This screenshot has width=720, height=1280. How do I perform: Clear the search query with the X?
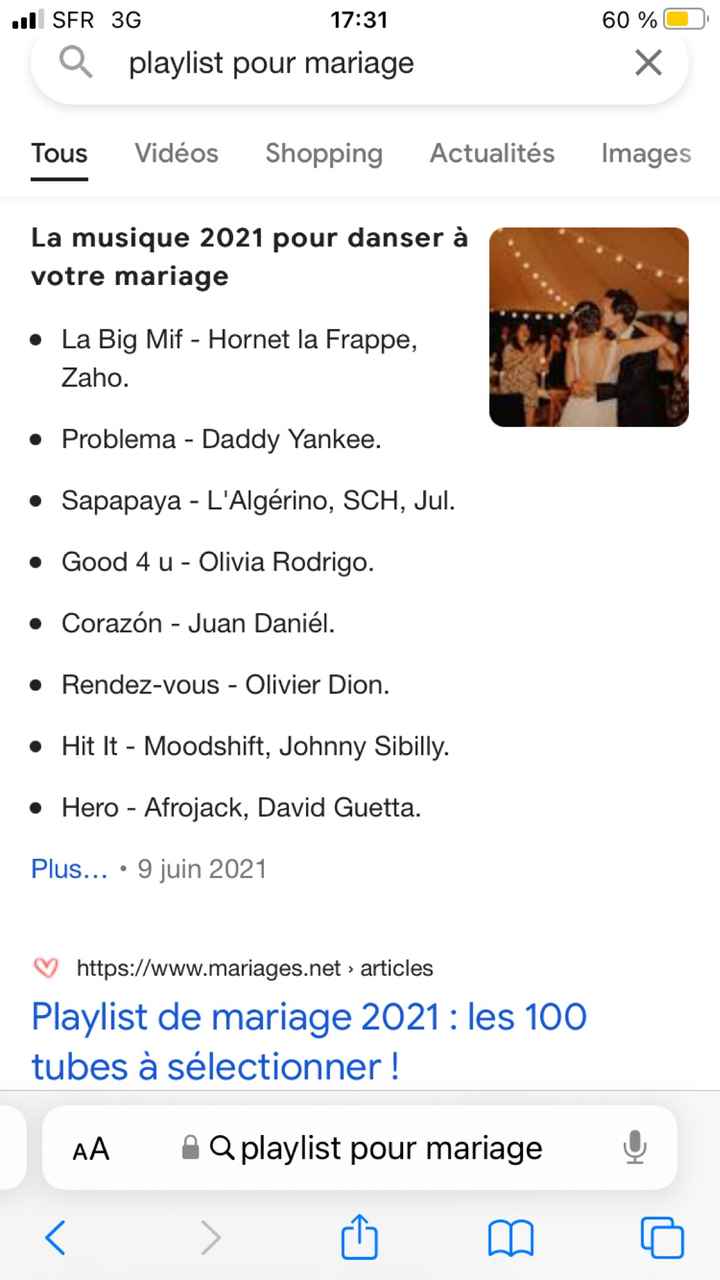(x=648, y=62)
